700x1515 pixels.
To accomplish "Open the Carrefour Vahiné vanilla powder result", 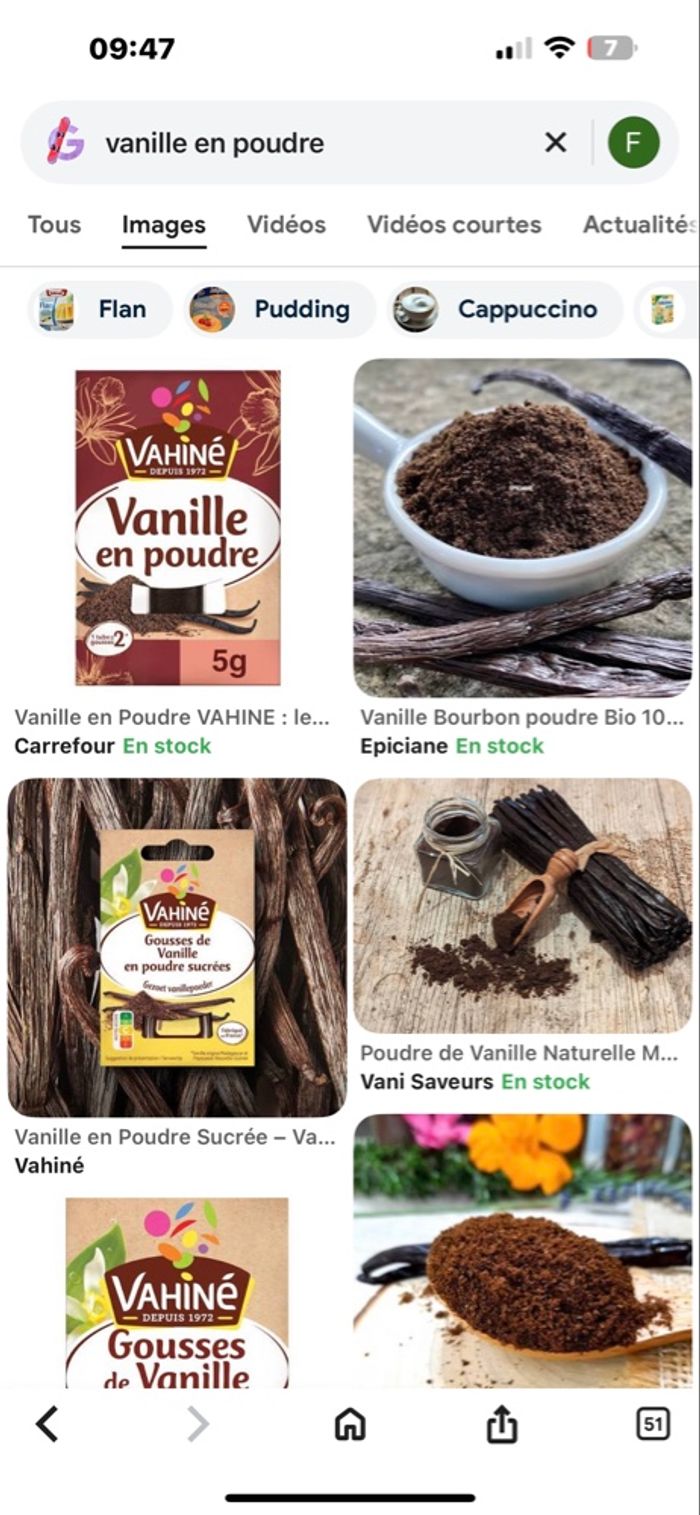I will [177, 528].
